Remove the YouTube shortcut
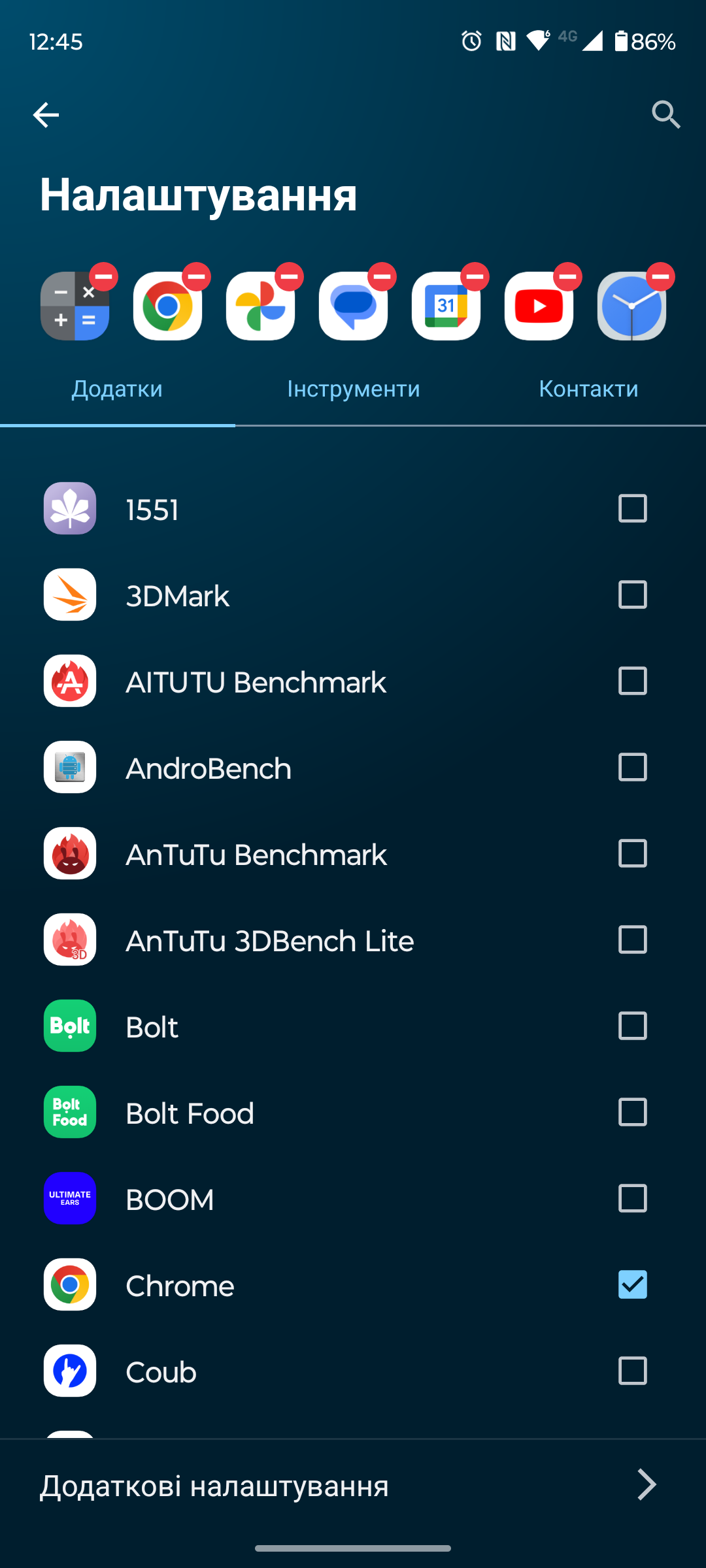Image resolution: width=706 pixels, height=1568 pixels. click(x=568, y=277)
